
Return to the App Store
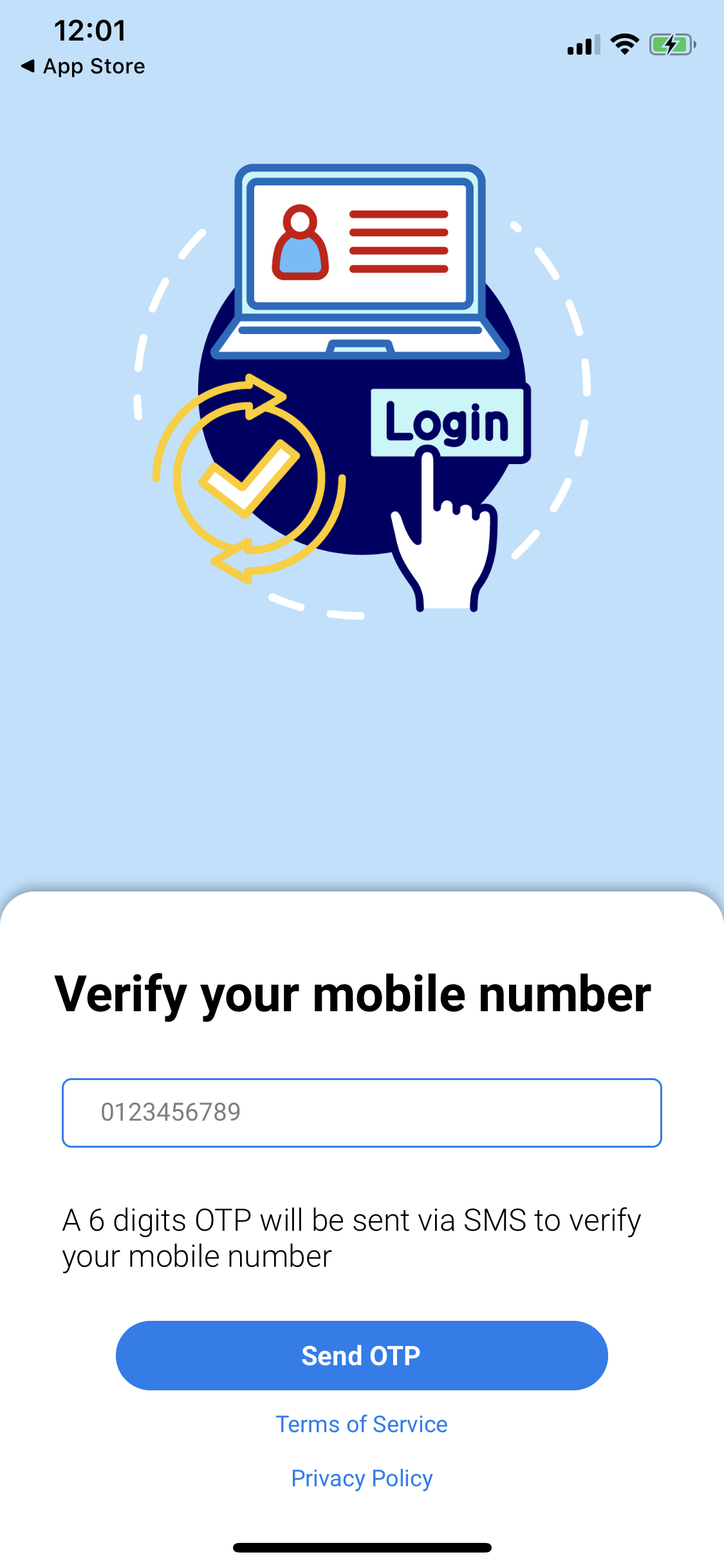point(82,66)
